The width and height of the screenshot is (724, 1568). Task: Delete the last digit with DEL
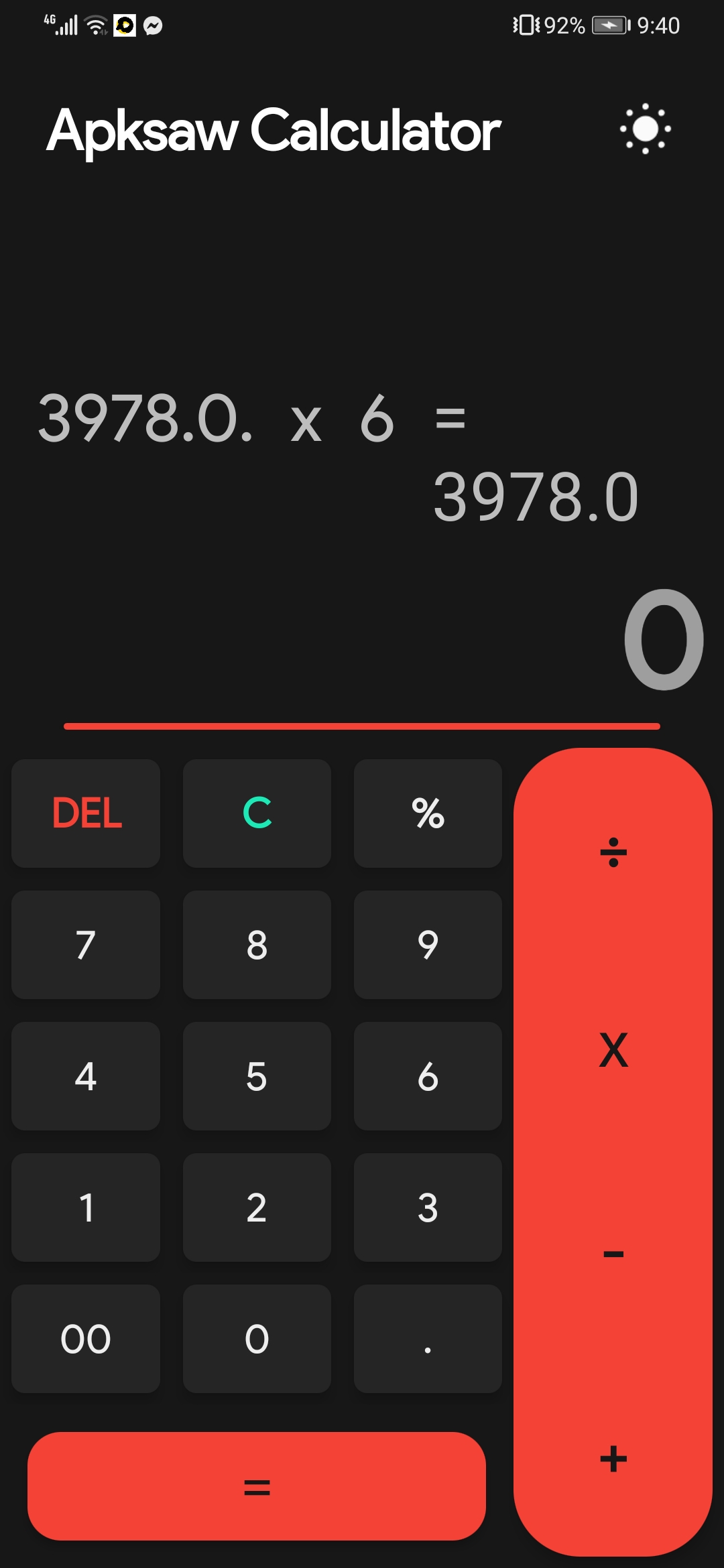pos(86,813)
